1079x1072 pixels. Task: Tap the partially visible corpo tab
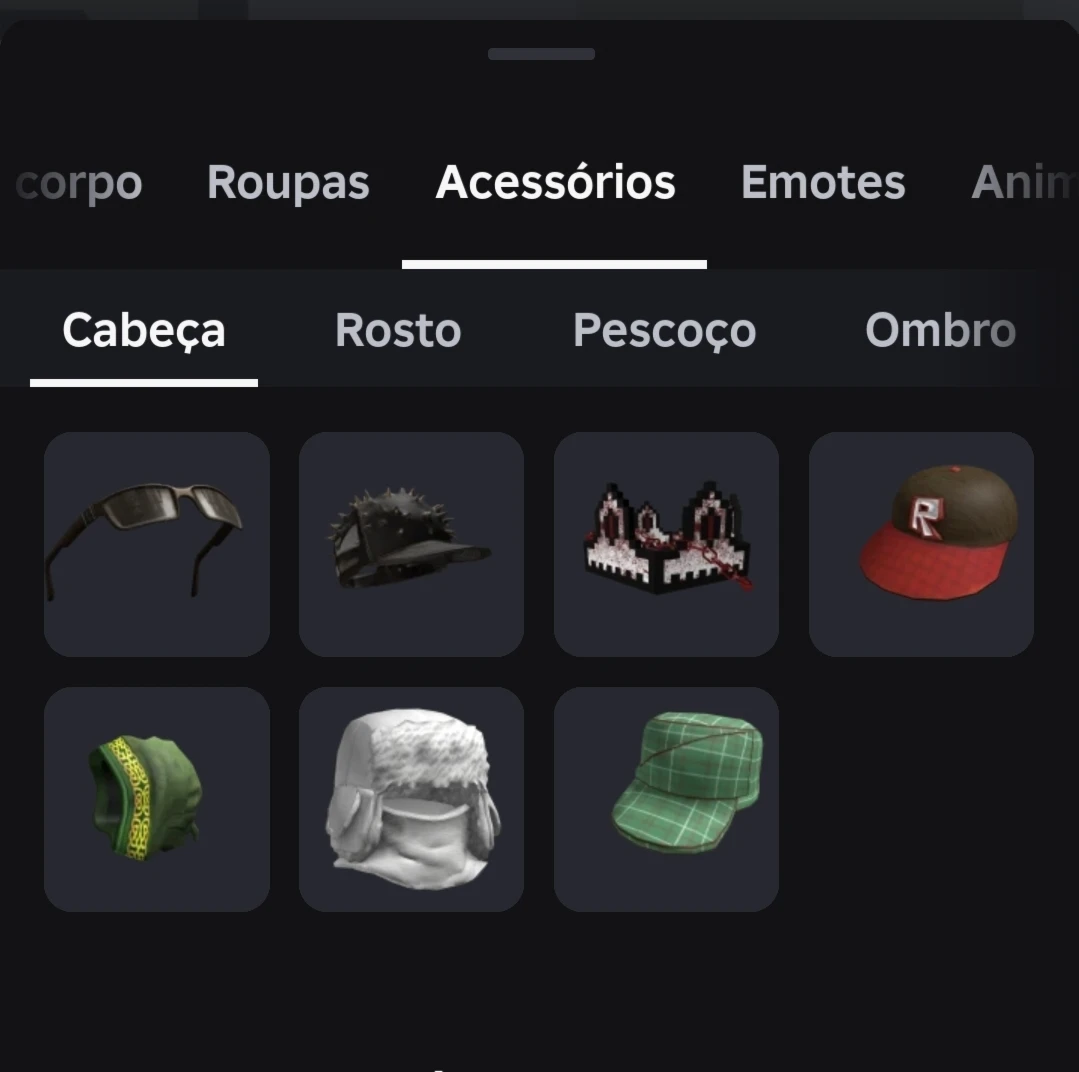(x=78, y=183)
